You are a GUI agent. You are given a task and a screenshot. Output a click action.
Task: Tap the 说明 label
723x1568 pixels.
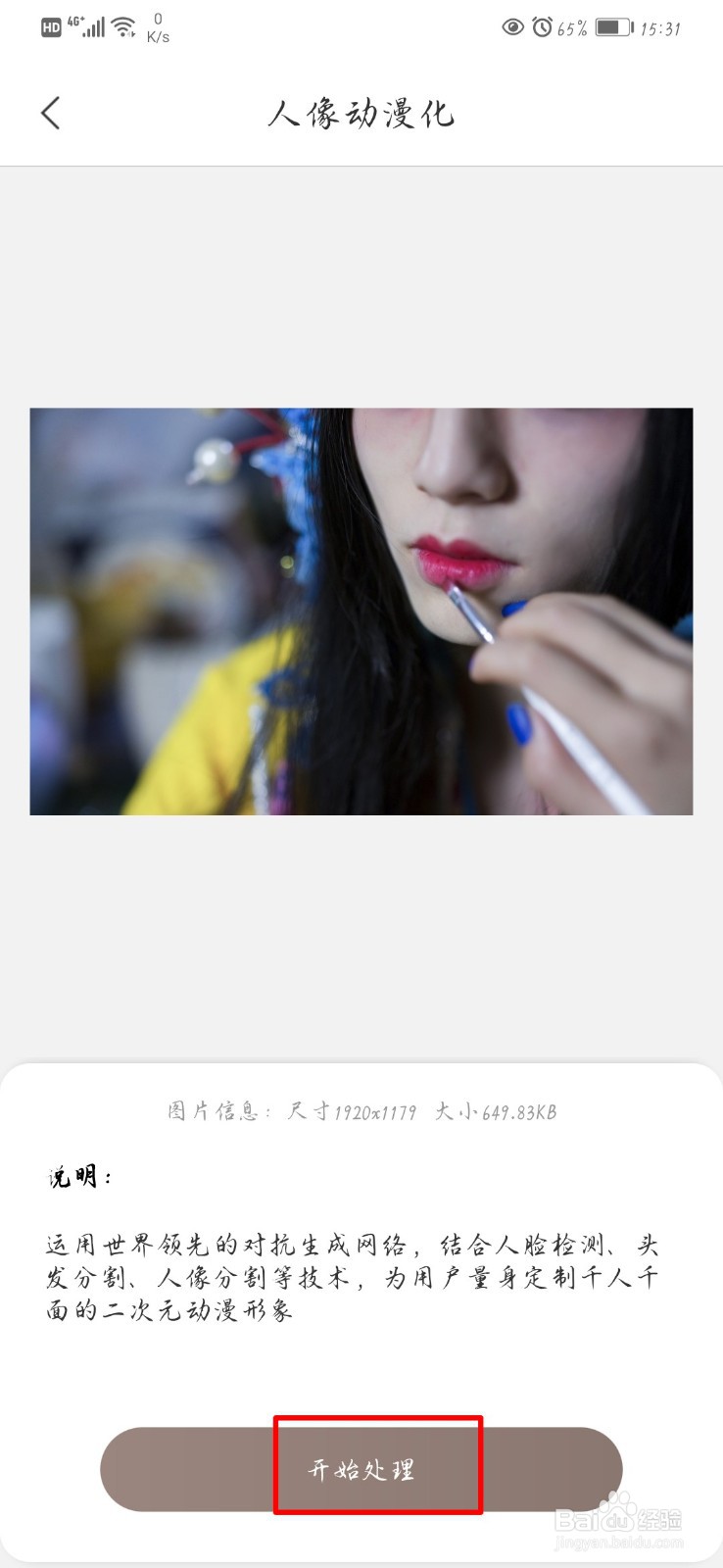click(78, 1176)
